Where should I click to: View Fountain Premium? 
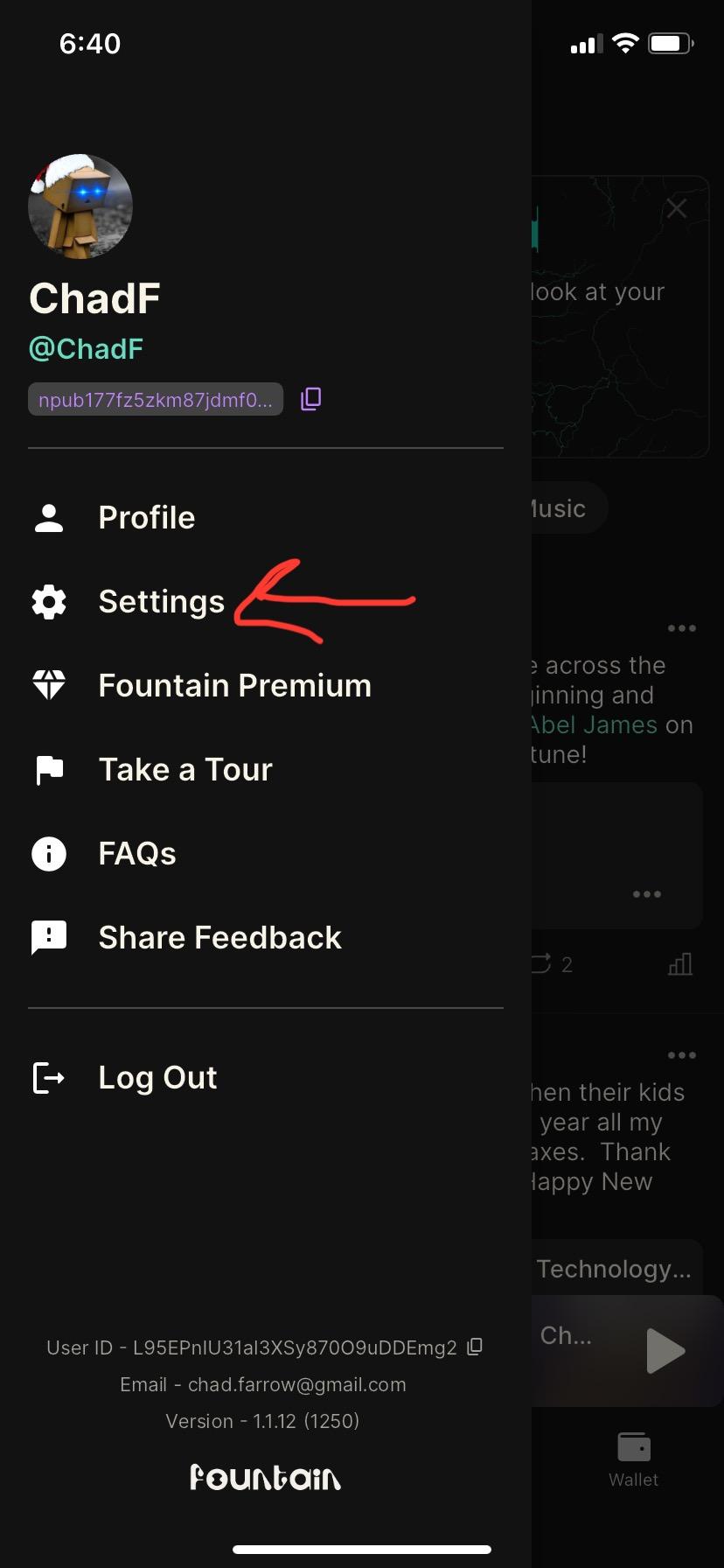(266, 685)
